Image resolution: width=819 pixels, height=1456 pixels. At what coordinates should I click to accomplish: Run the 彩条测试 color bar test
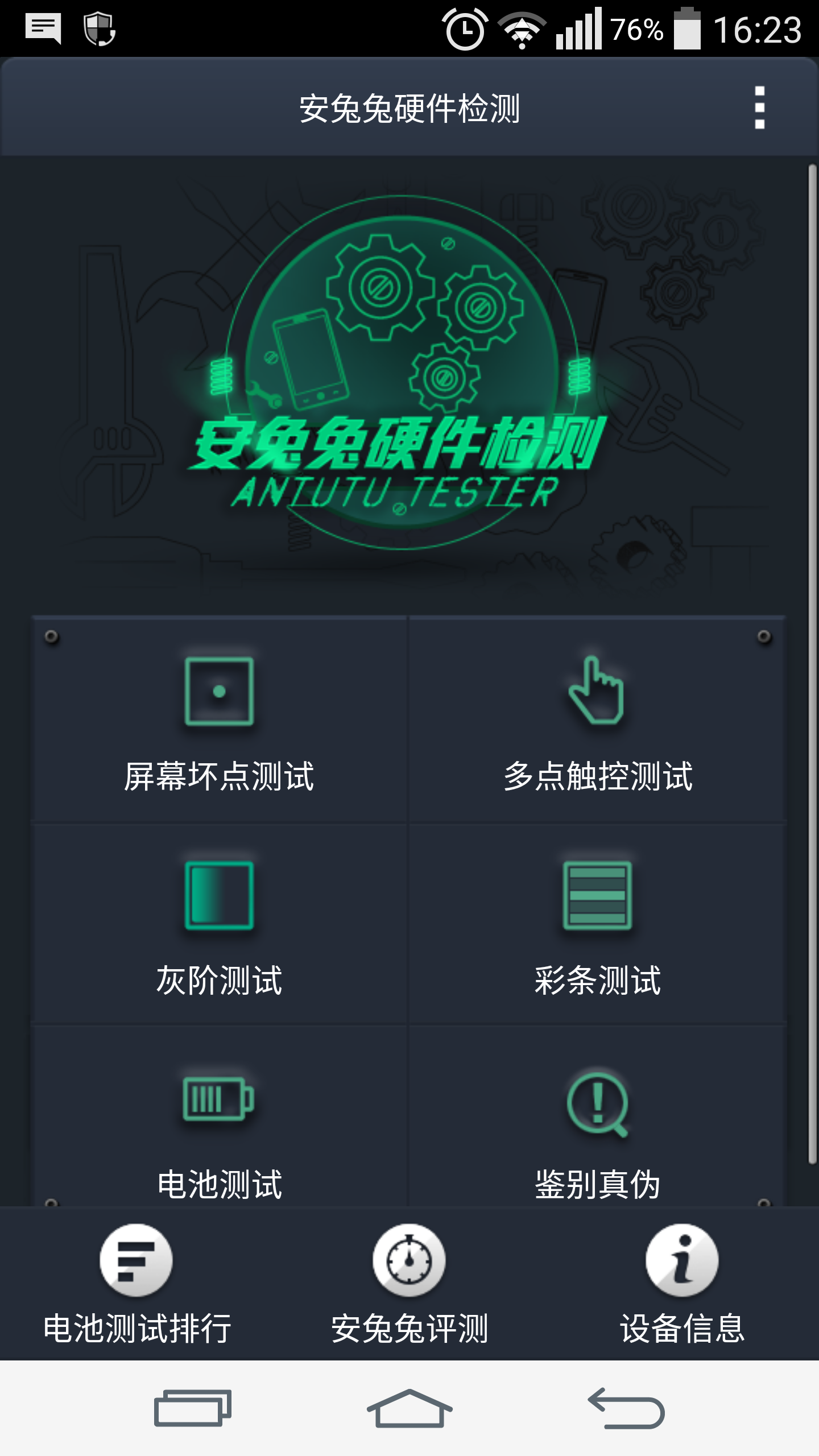tap(597, 924)
